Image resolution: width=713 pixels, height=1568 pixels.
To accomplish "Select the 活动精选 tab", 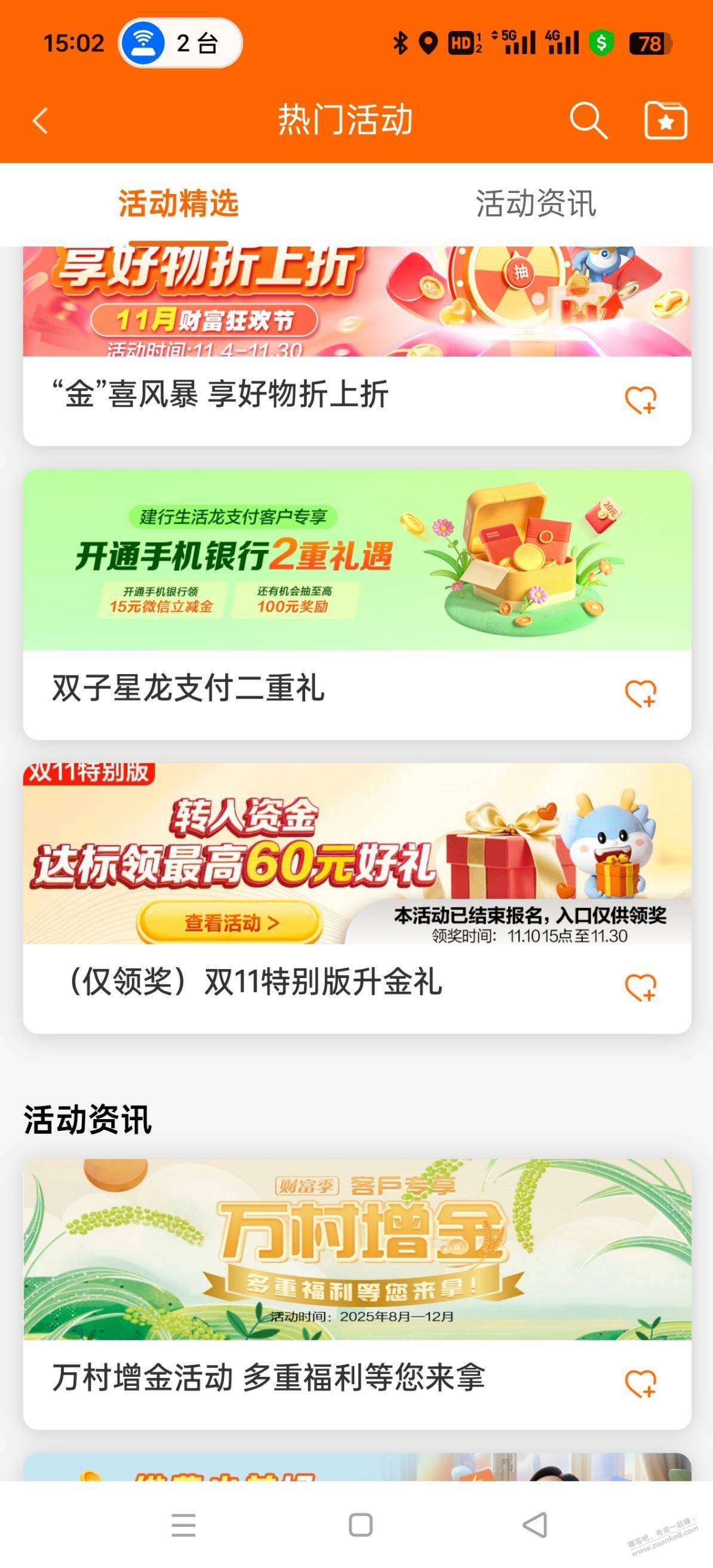I will 178,203.
